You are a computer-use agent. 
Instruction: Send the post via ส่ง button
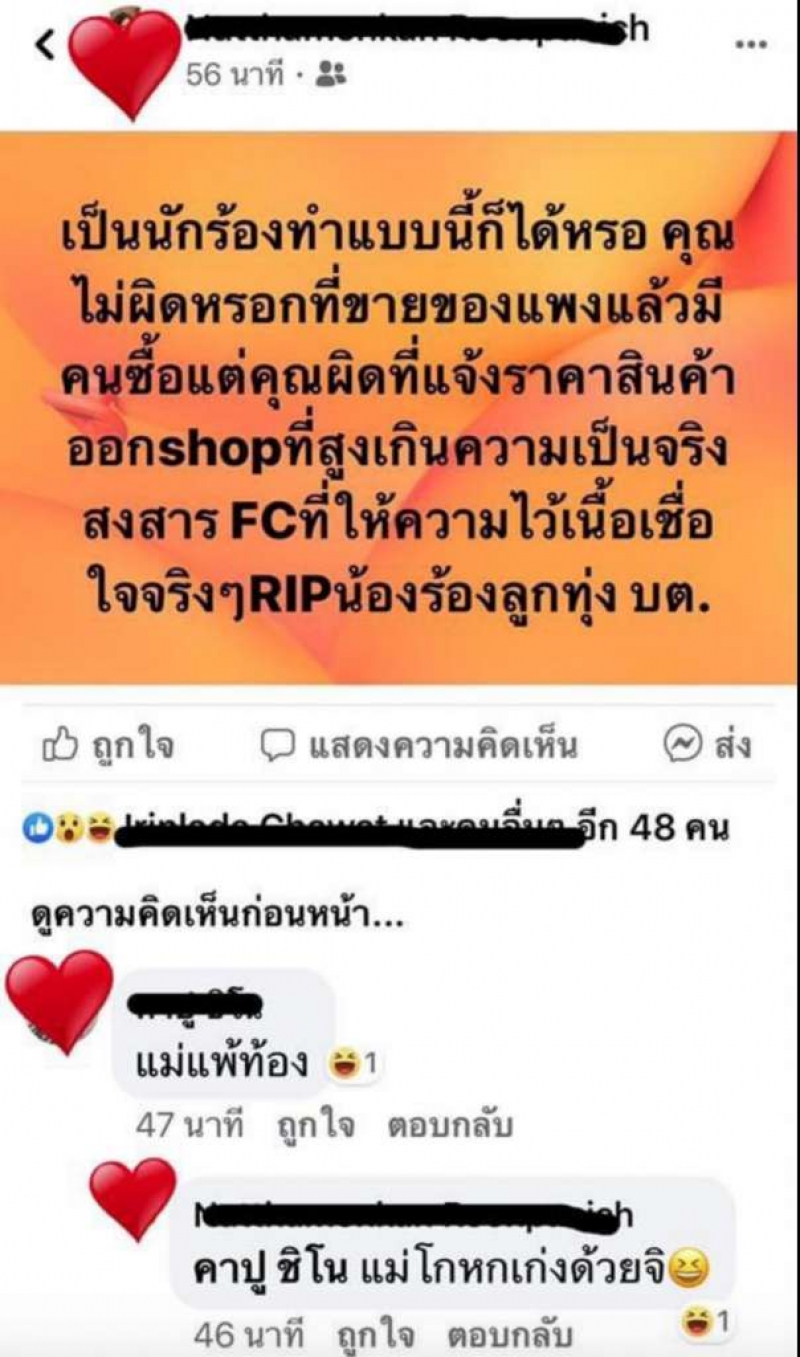(708, 745)
